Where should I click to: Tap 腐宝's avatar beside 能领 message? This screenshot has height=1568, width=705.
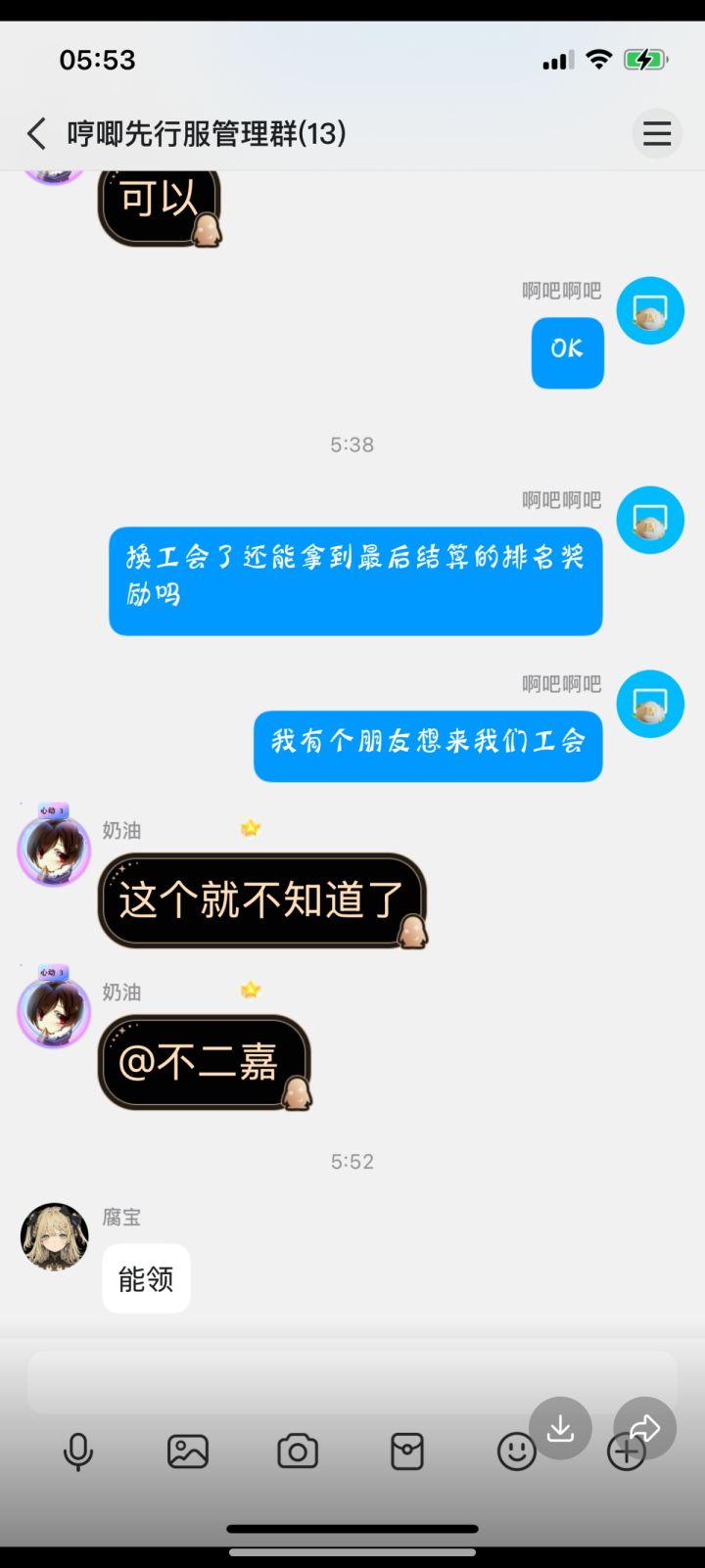pyautogui.click(x=54, y=1236)
